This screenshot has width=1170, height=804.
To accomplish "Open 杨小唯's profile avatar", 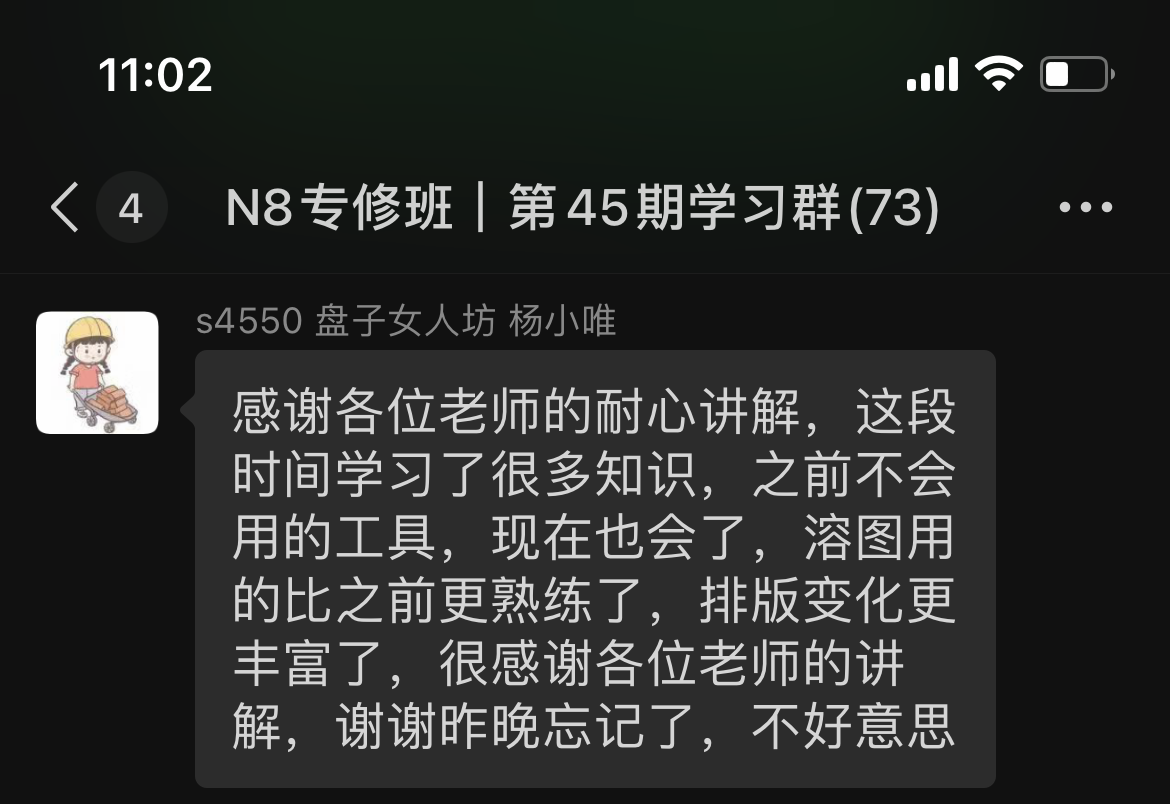I will pyautogui.click(x=97, y=373).
